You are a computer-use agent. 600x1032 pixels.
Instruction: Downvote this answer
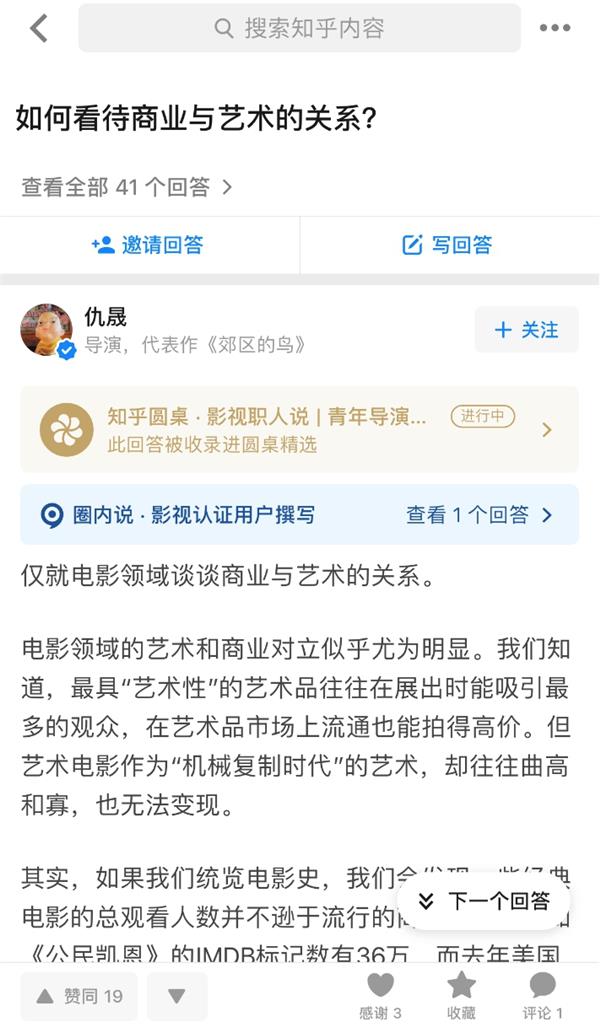click(177, 996)
